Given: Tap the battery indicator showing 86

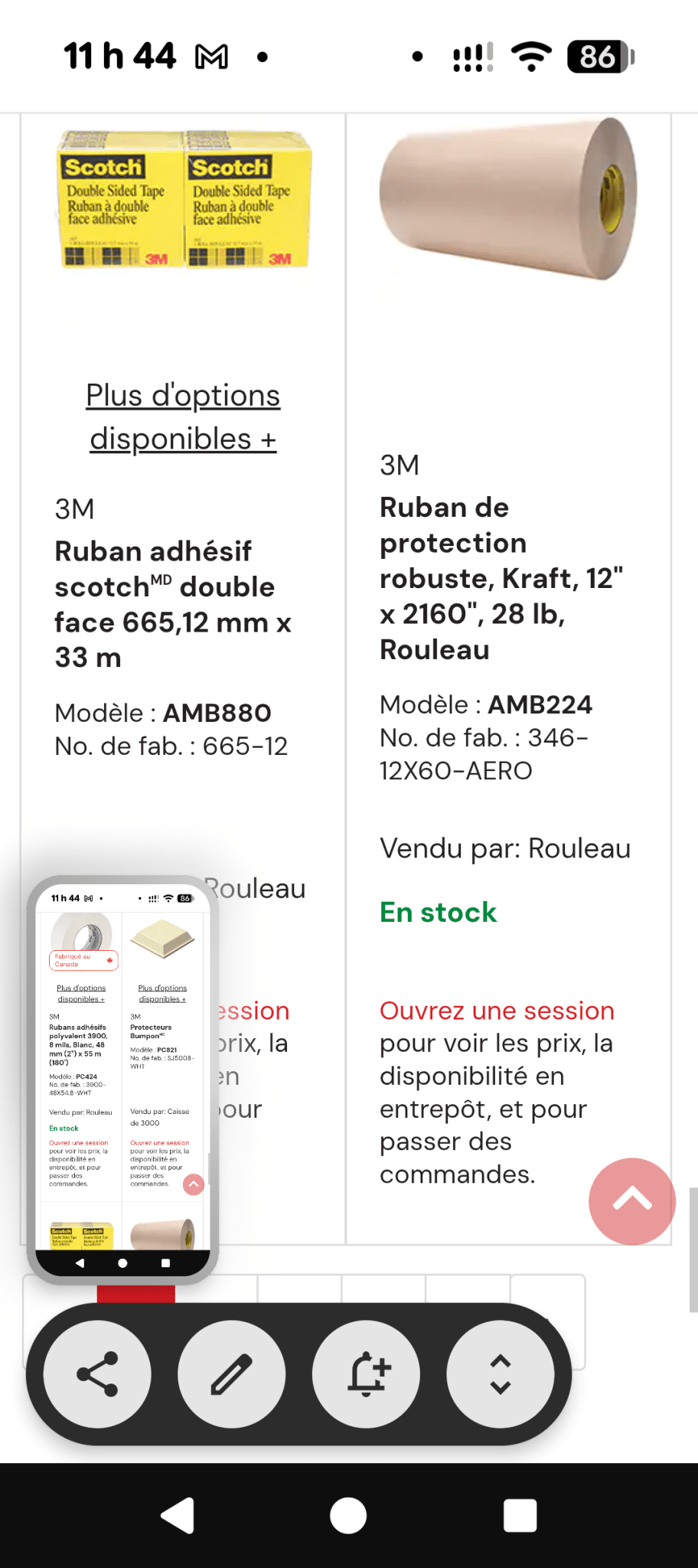Looking at the screenshot, I should pos(599,55).
